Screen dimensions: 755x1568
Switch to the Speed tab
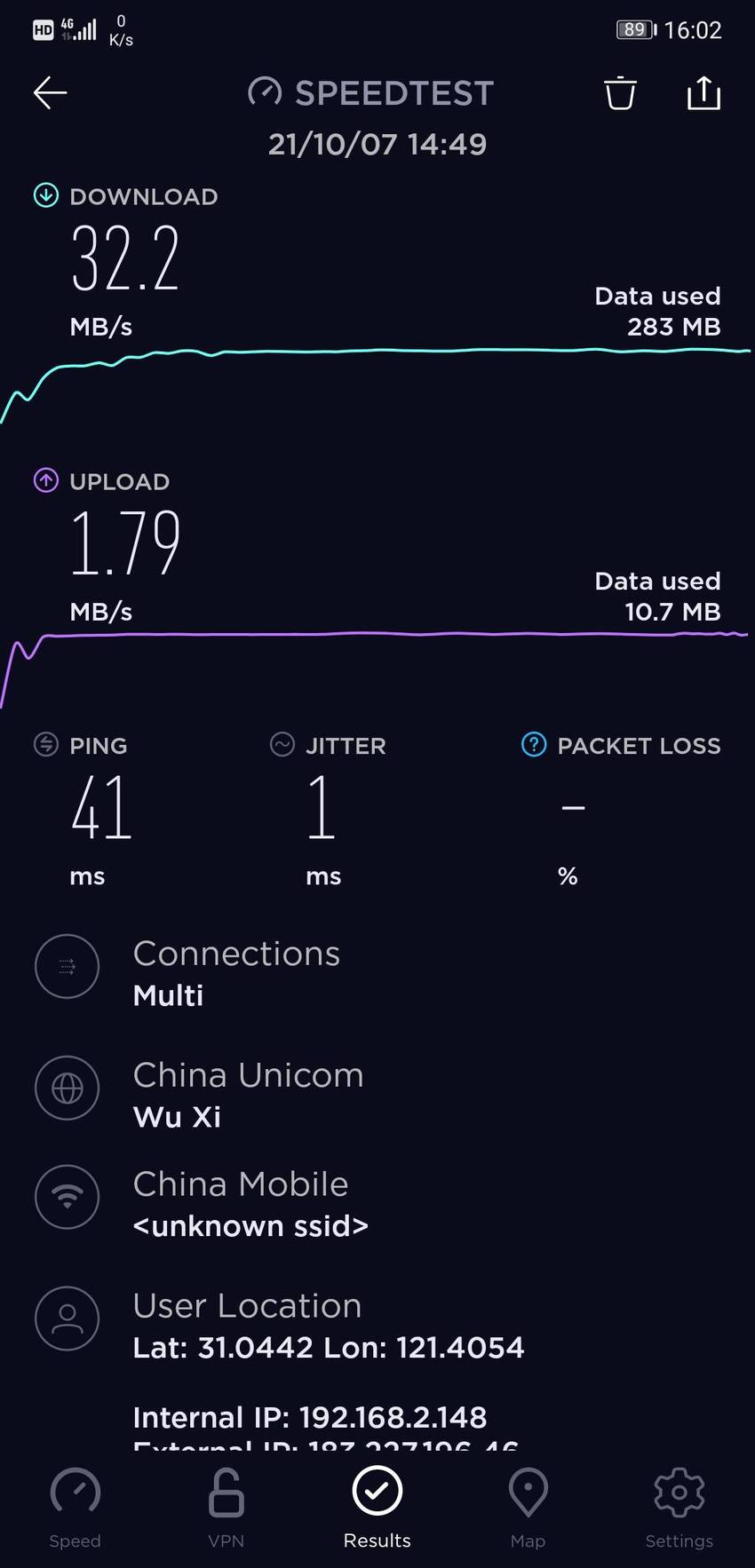point(75,1509)
